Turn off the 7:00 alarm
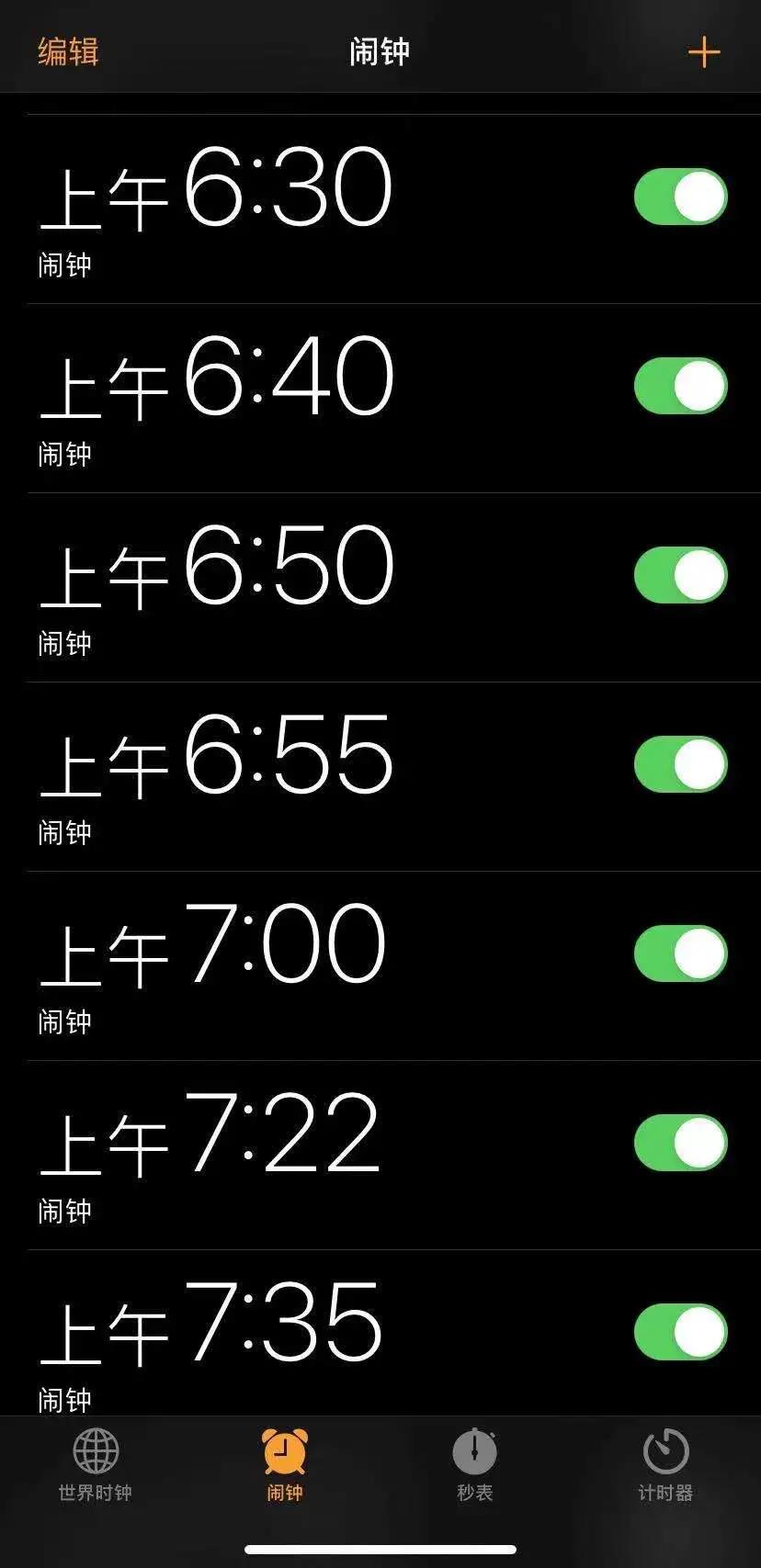Image resolution: width=761 pixels, height=1568 pixels. point(681,953)
